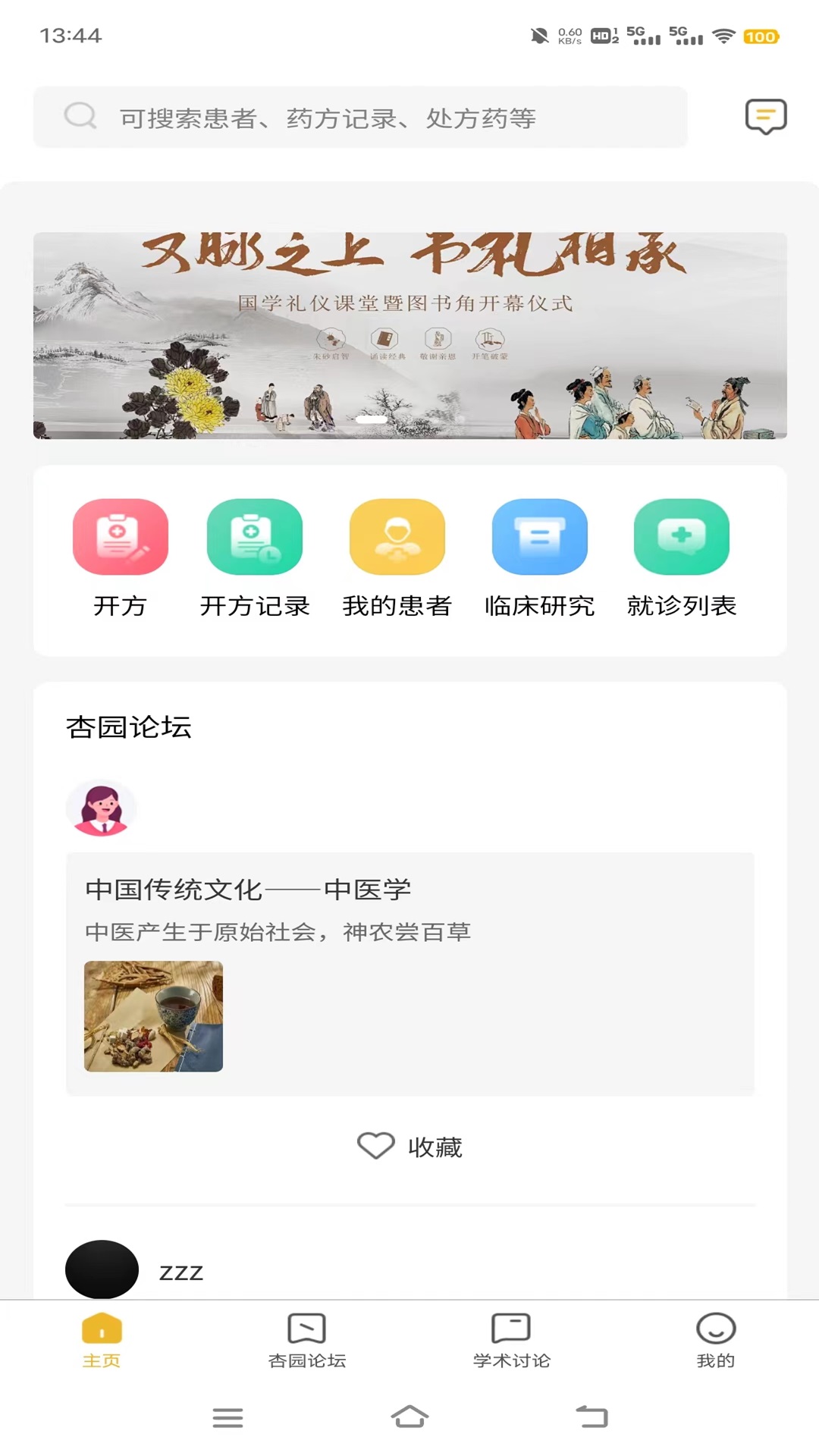Go back using the system back button
Screen dimensions: 819x1456
pos(592,1417)
